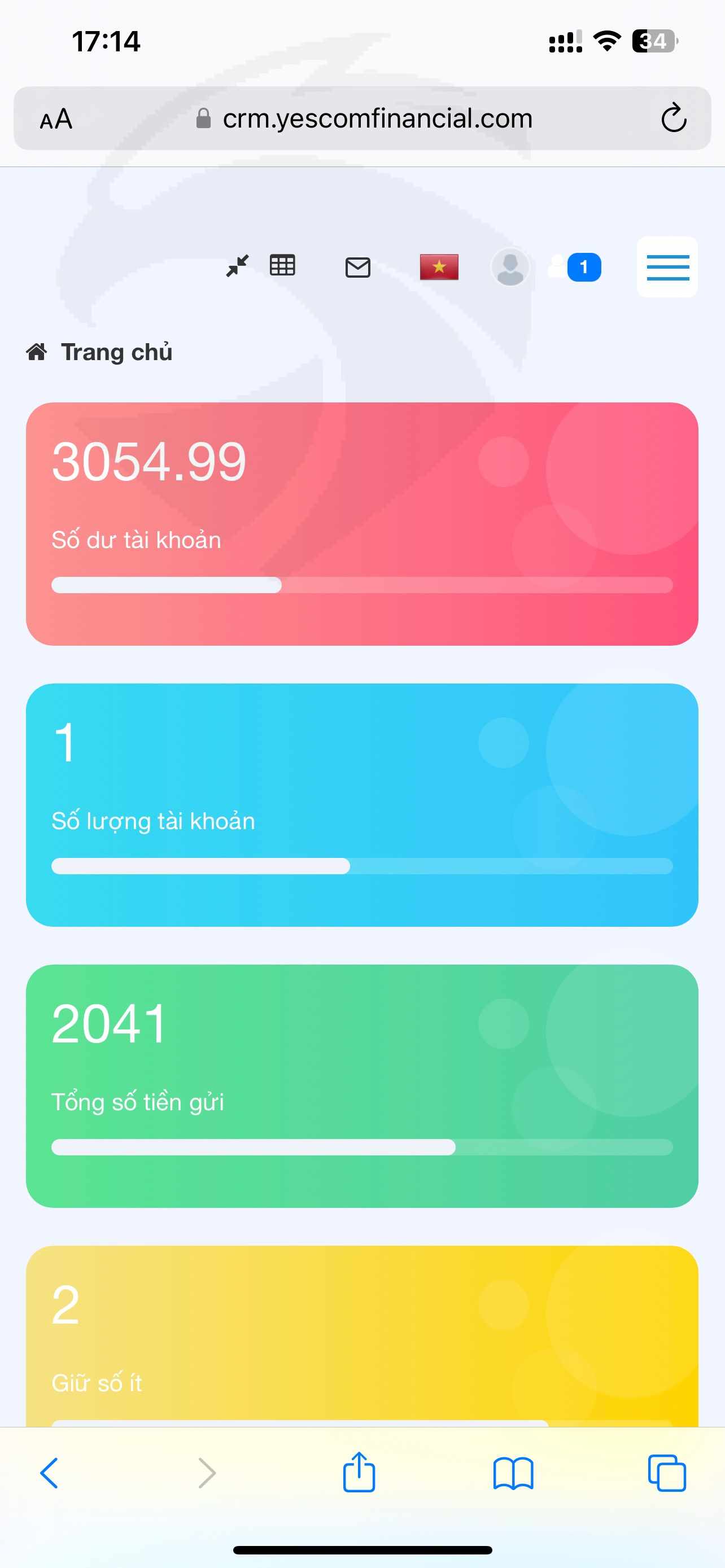Change language via the Vietnam flag
The height and width of the screenshot is (1568, 725).
(439, 267)
